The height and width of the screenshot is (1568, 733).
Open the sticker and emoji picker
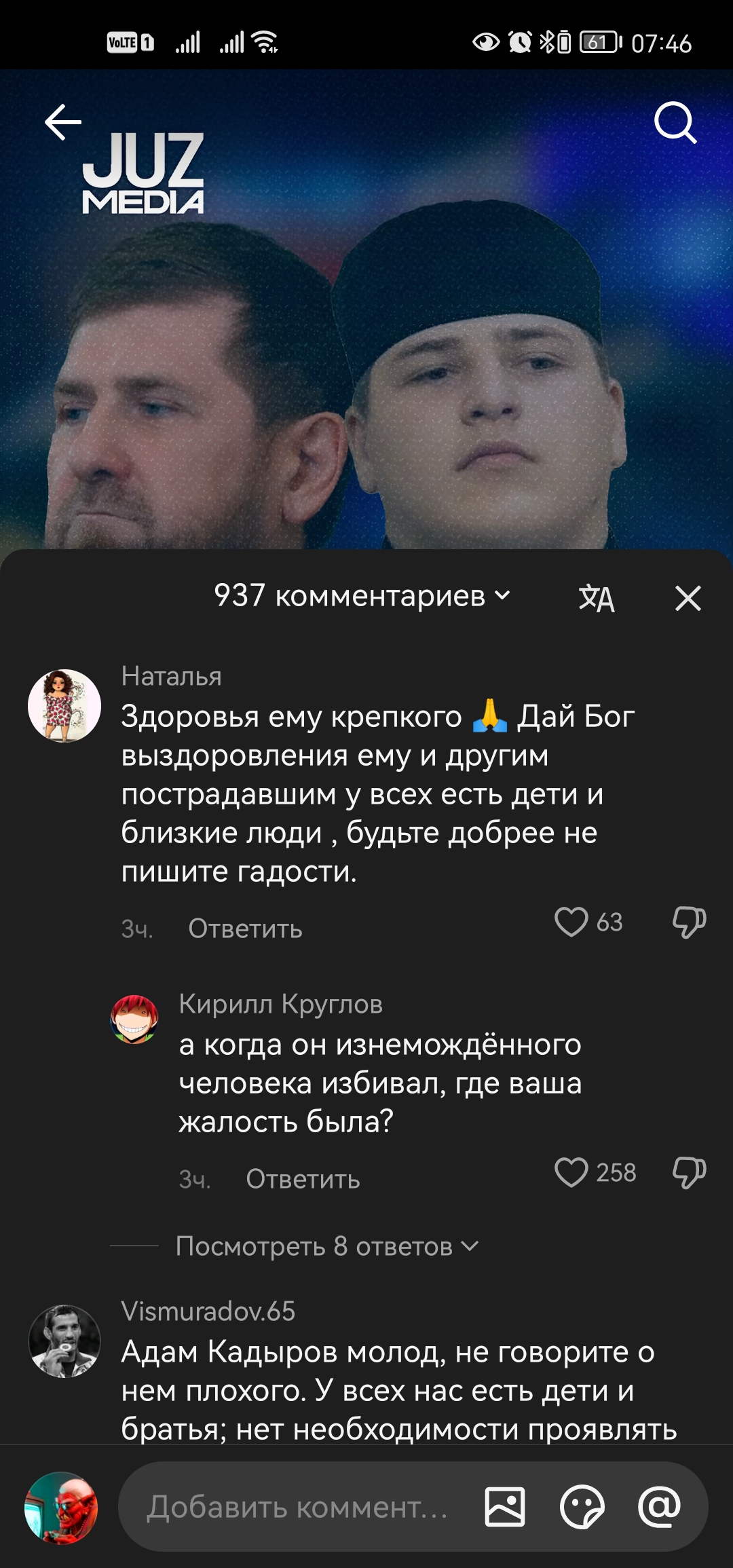582,1507
